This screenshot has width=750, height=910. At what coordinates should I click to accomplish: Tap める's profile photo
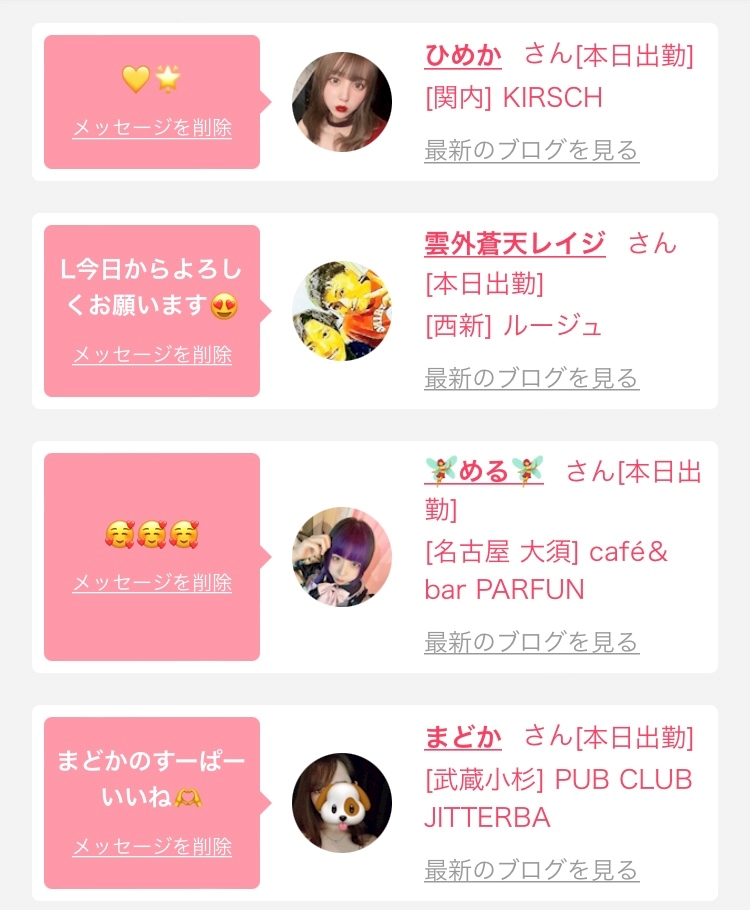coord(342,557)
